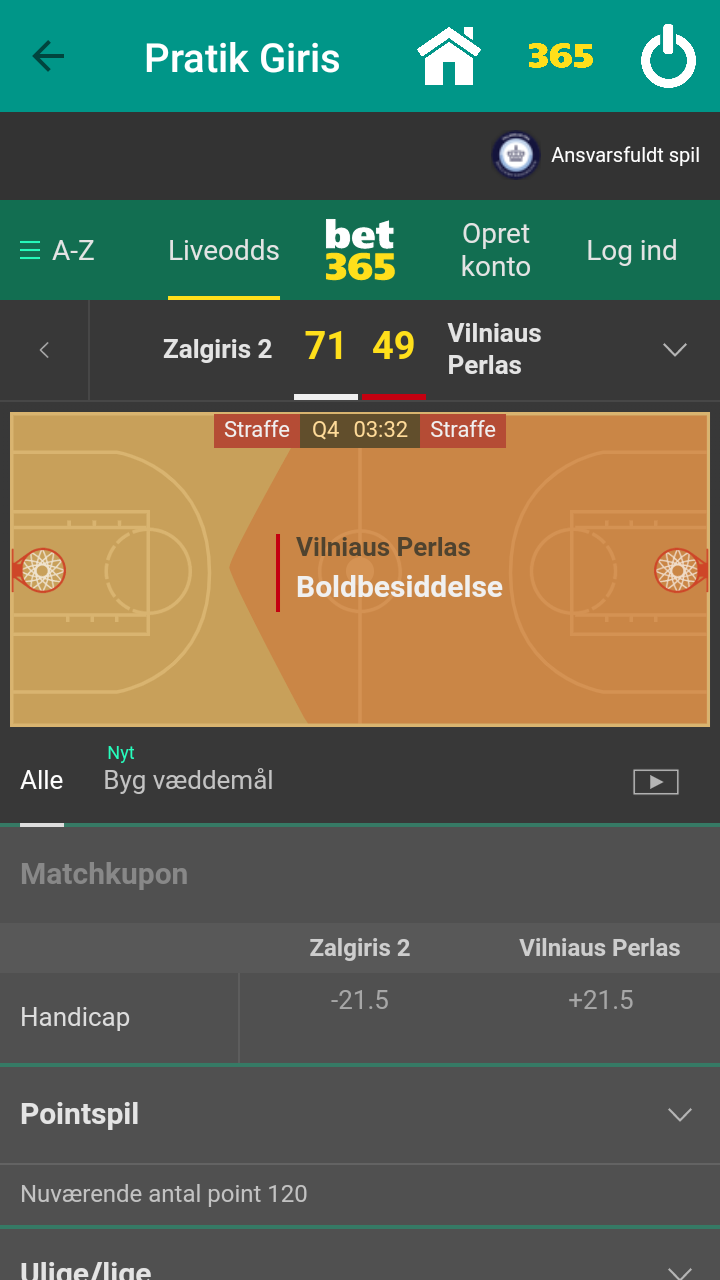Open Ansvarsfuldt spil link
The image size is (720, 1280).
pyautogui.click(x=599, y=155)
